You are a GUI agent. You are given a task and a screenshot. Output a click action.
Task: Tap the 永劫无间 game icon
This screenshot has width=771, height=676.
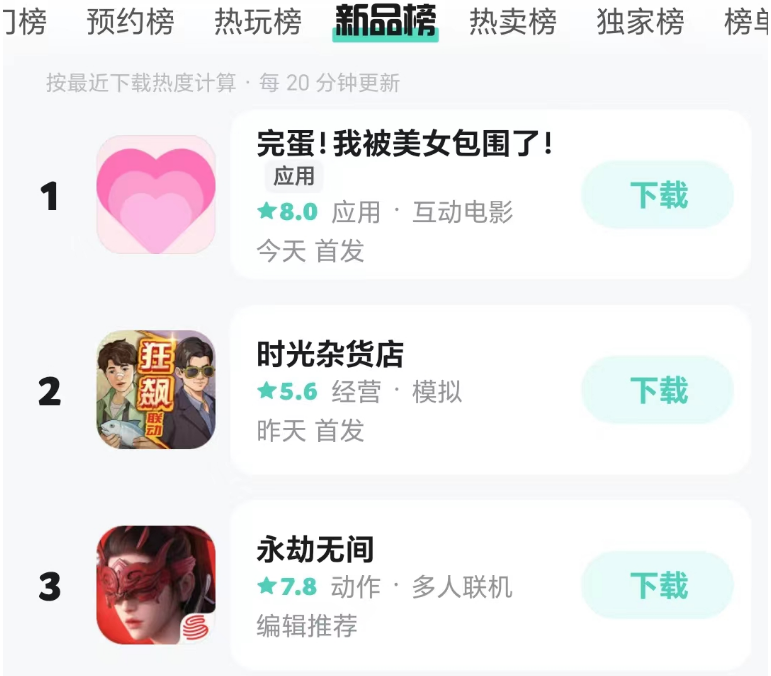(156, 585)
